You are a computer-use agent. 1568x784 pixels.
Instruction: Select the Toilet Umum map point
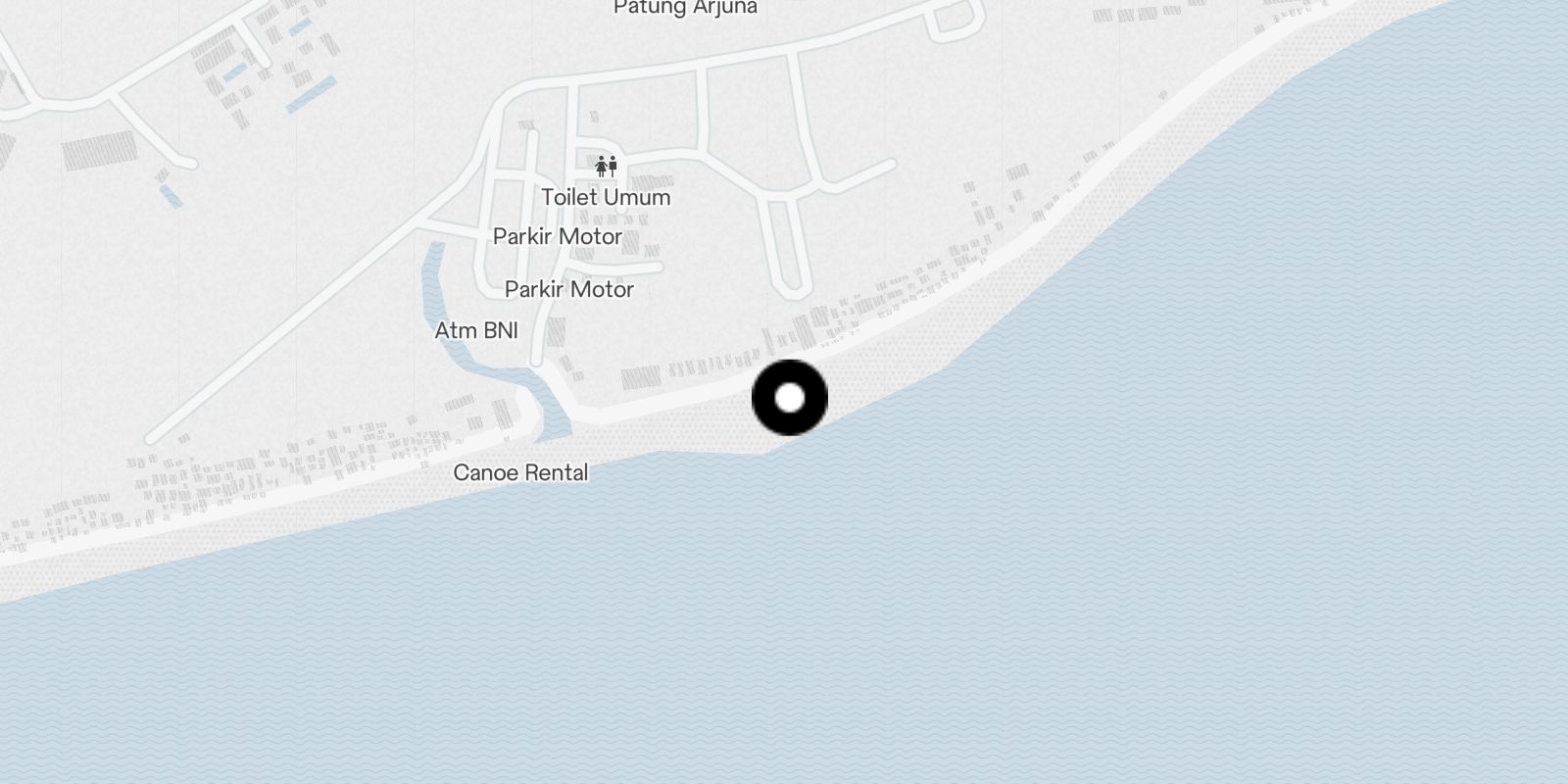tap(606, 168)
